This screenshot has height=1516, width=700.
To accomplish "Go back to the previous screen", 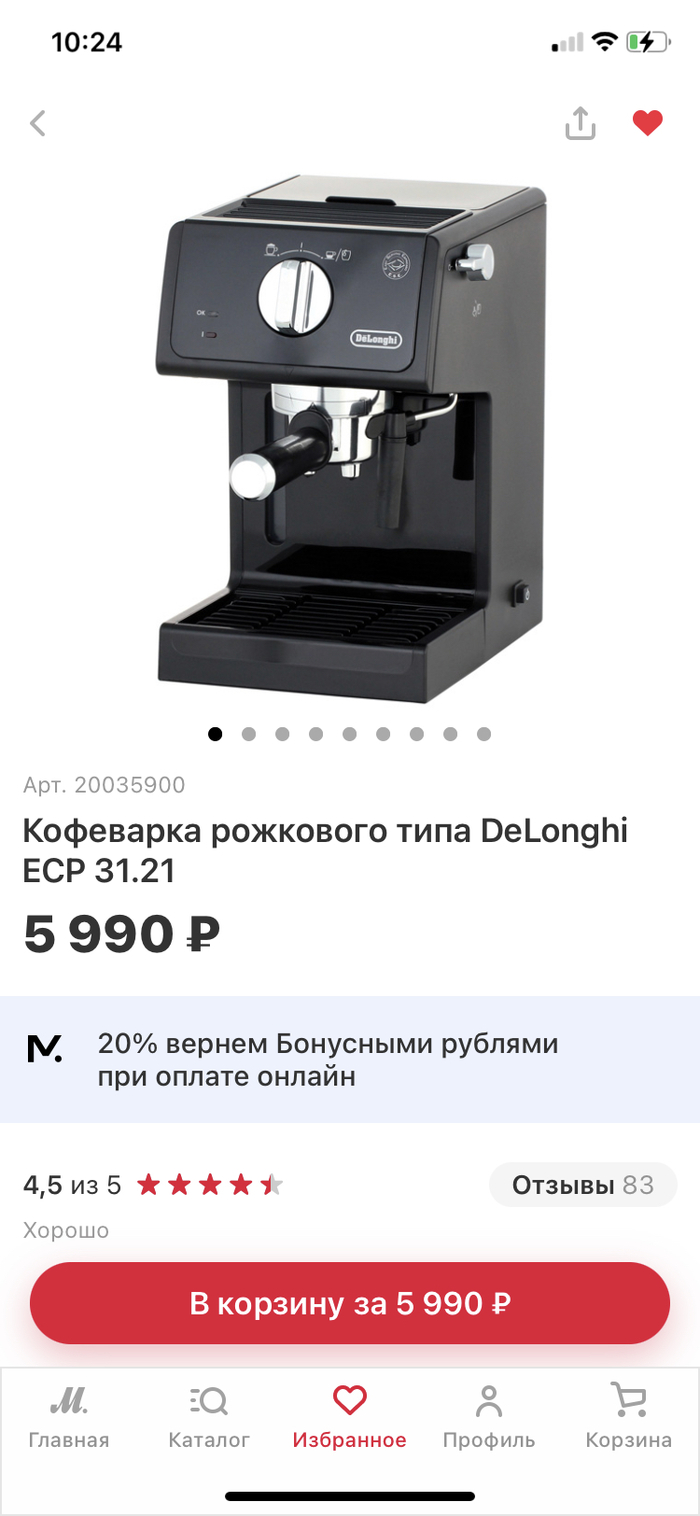I will (x=38, y=124).
